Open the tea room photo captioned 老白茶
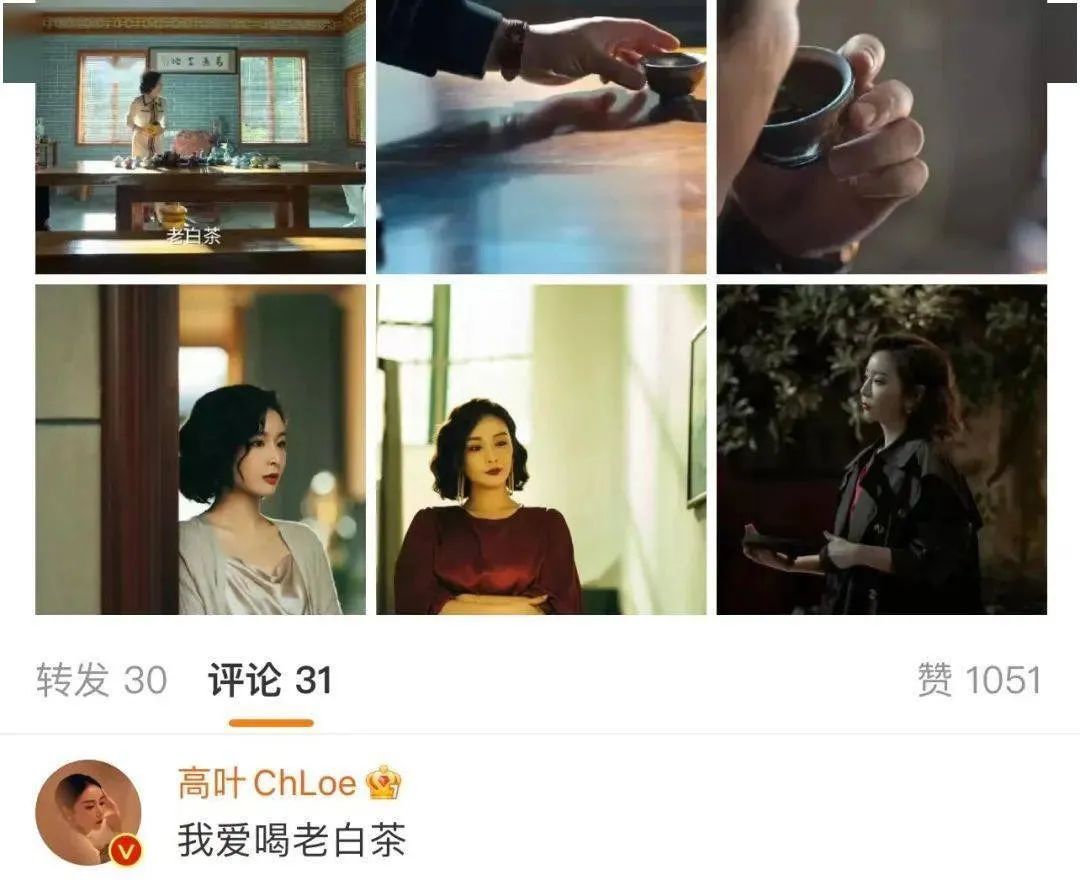Viewport: 1080px width, 880px height. [200, 136]
